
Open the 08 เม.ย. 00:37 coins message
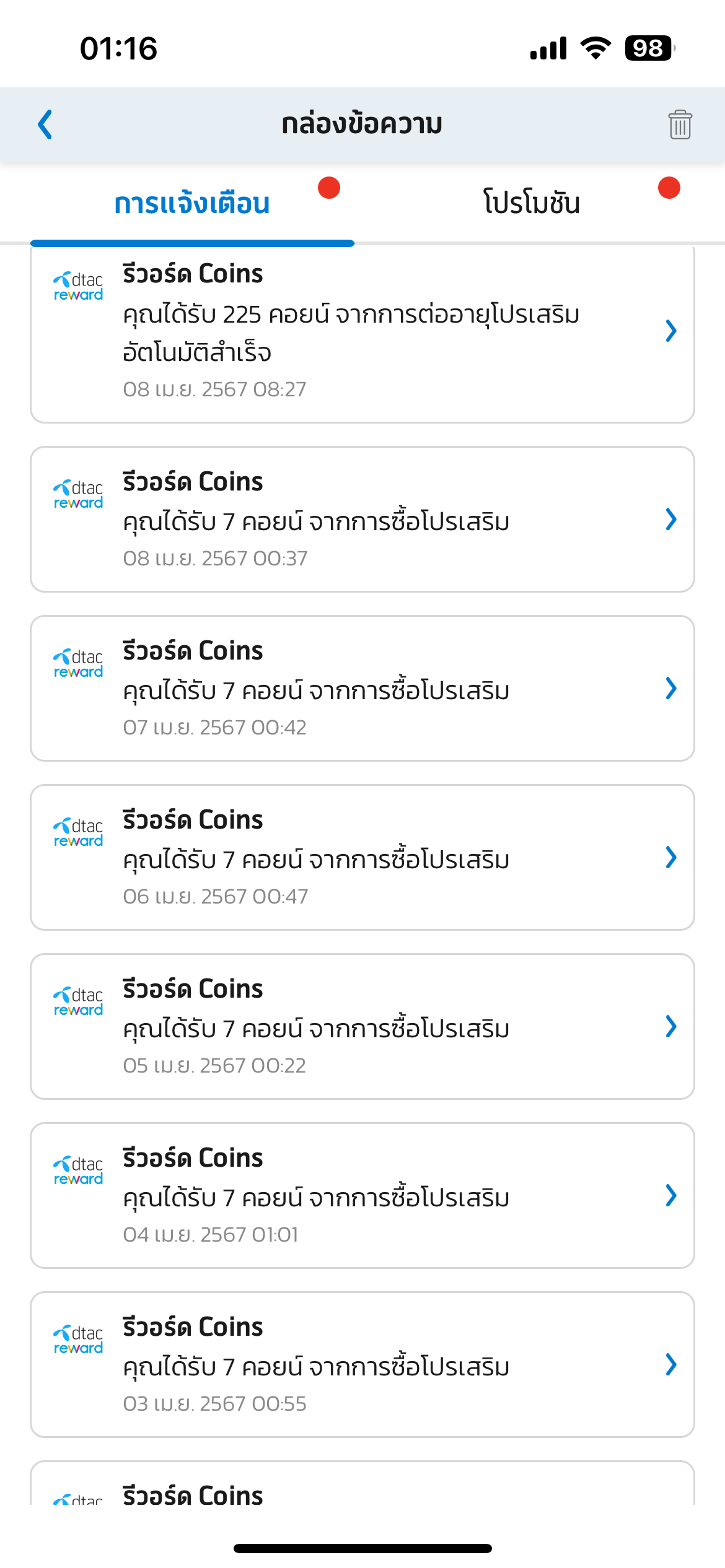tap(362, 519)
